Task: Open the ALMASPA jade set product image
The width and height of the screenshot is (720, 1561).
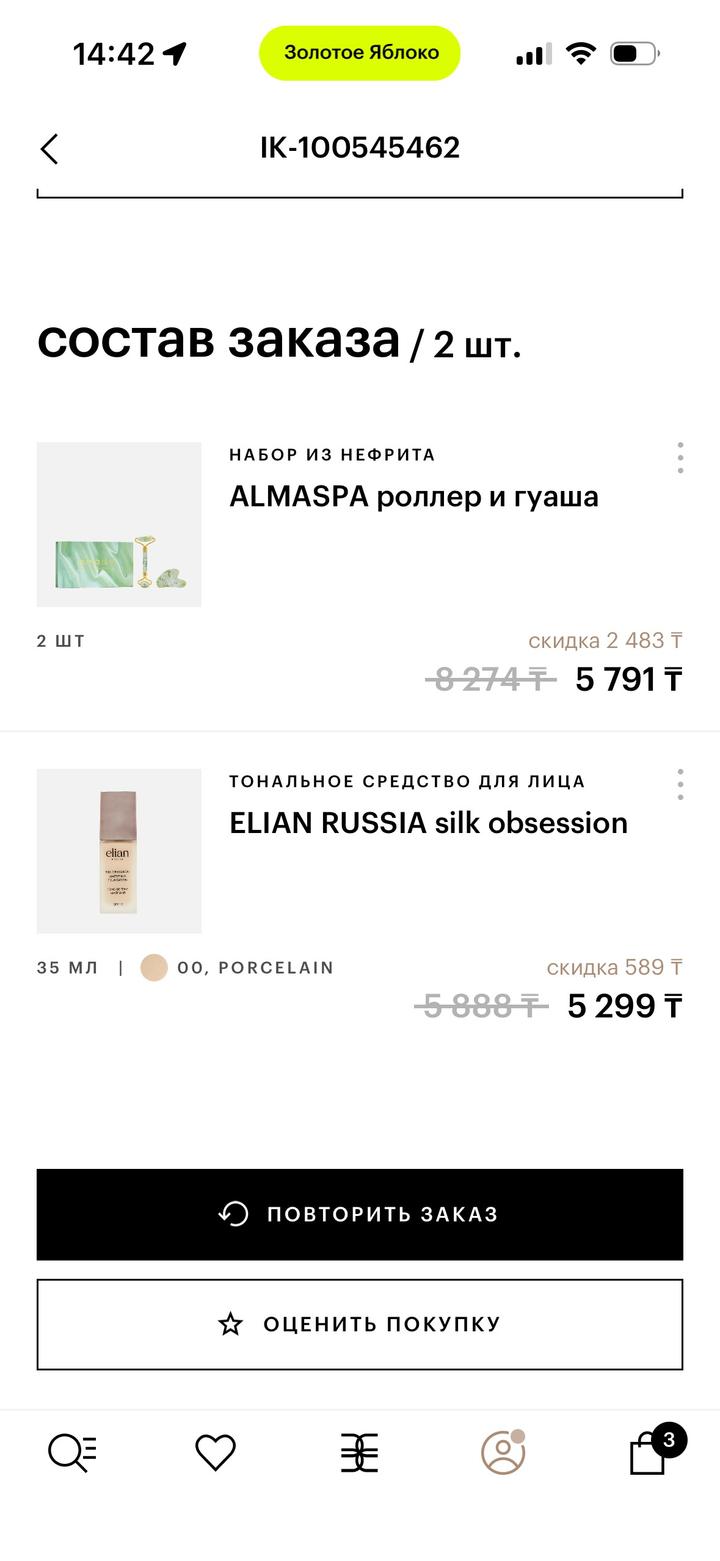Action: pos(119,524)
